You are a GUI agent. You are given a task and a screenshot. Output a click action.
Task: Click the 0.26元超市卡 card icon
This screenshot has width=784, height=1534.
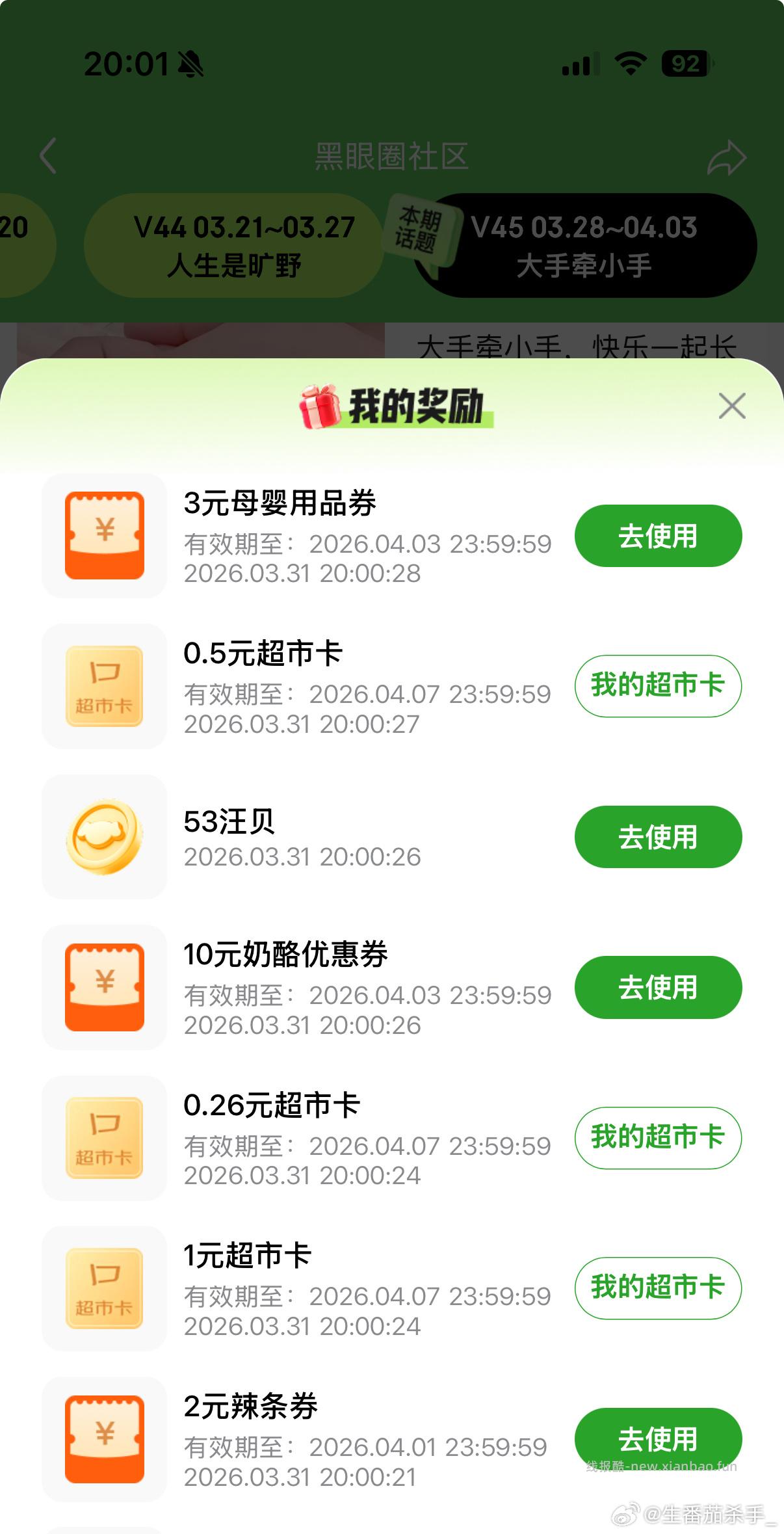click(x=104, y=1139)
